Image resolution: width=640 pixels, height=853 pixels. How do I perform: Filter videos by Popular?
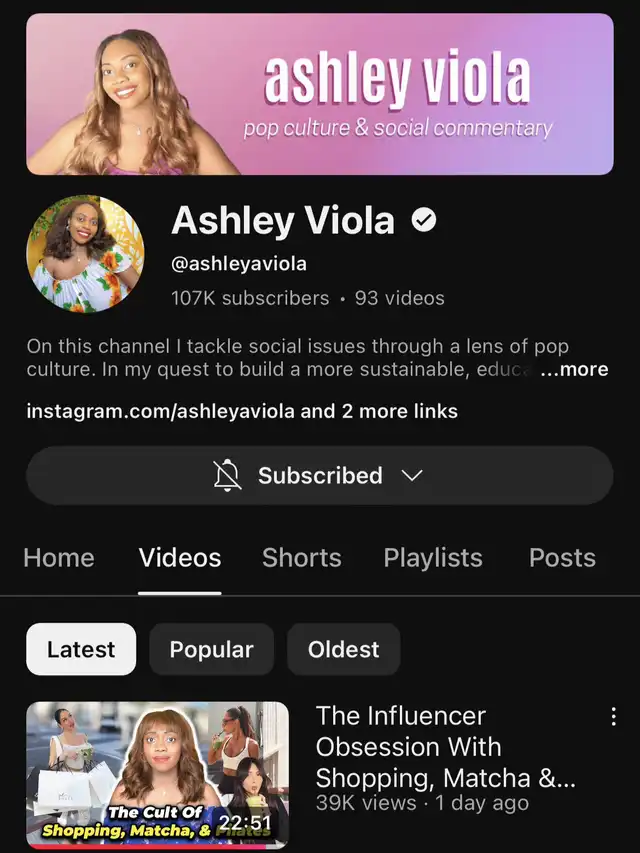click(x=211, y=650)
